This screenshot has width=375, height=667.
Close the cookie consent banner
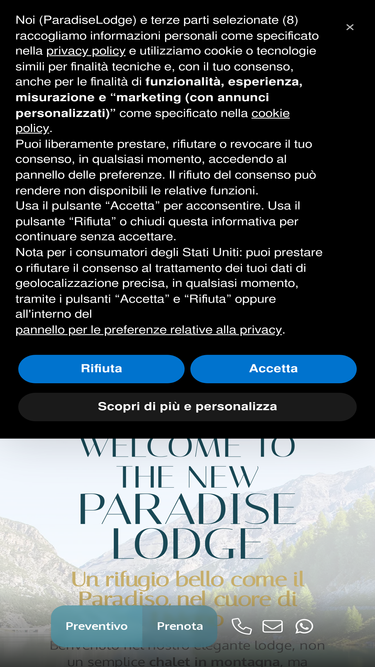click(349, 27)
